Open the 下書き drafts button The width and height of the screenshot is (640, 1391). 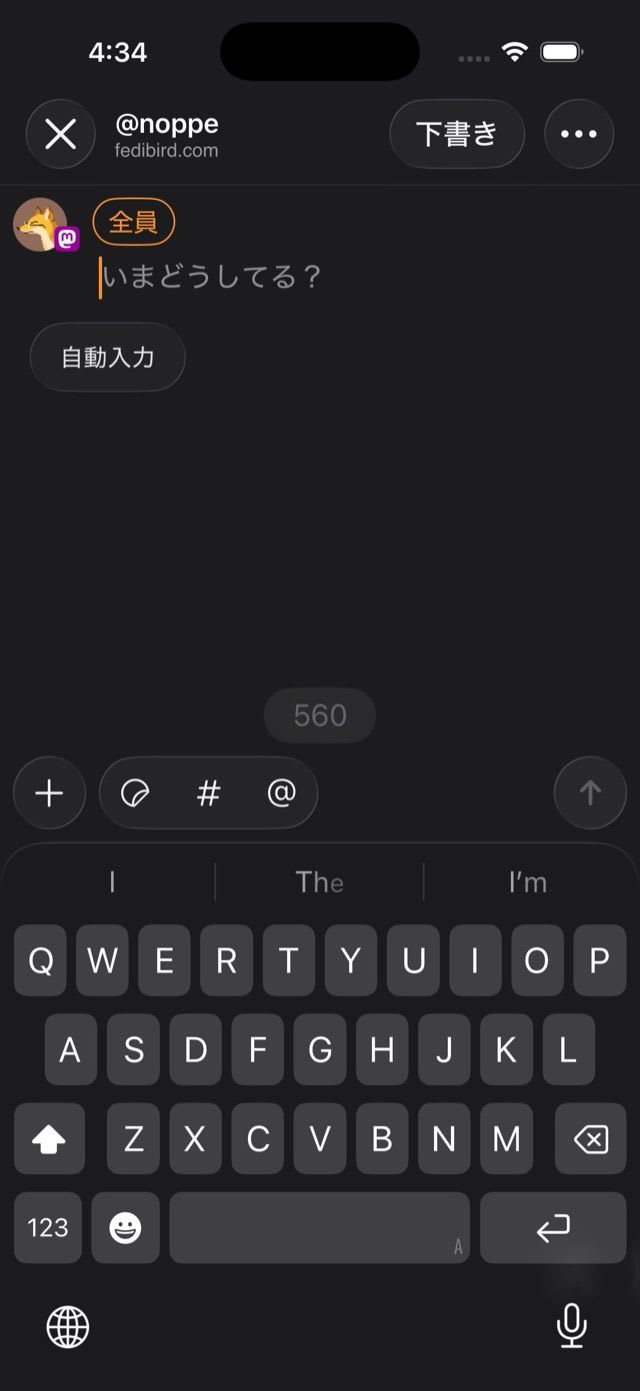[457, 134]
